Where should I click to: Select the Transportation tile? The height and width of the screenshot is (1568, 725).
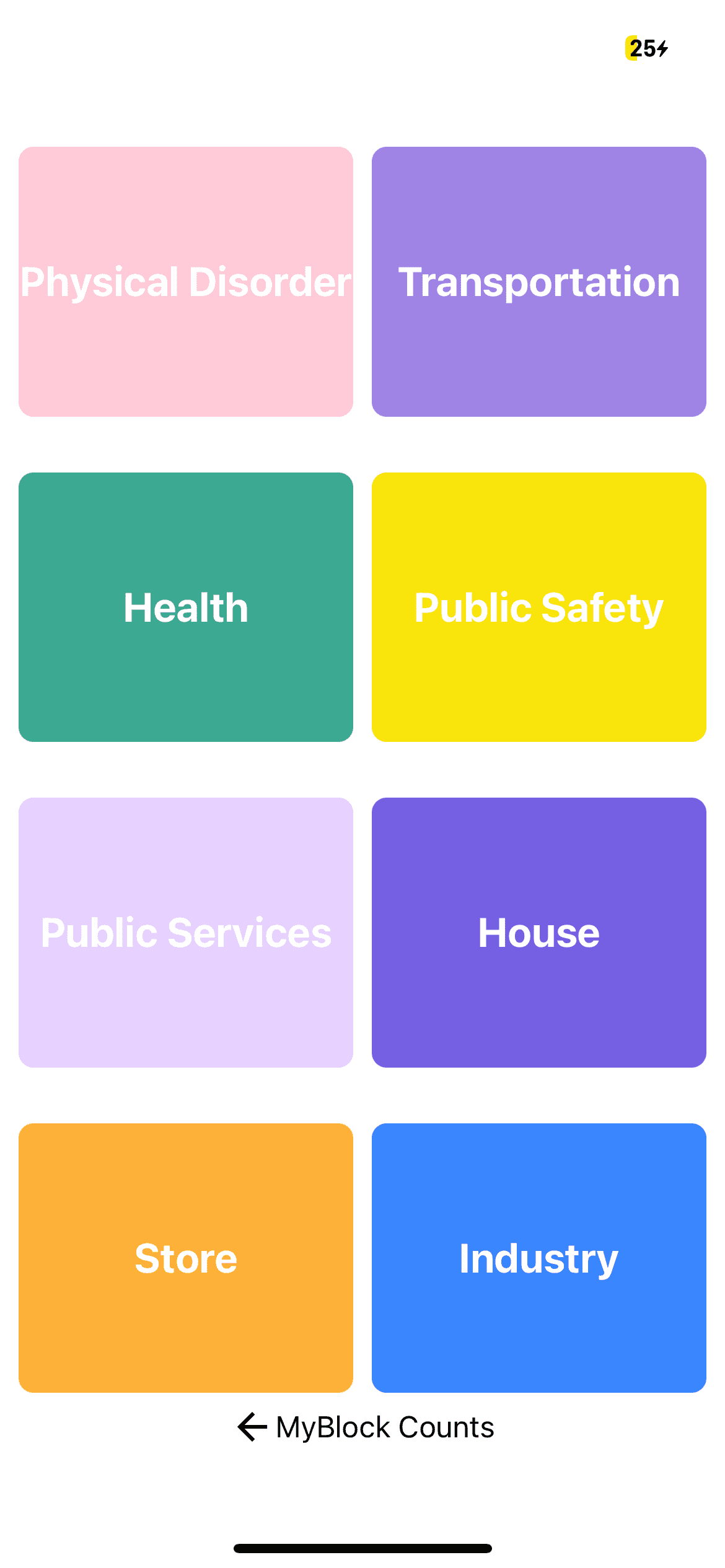pyautogui.click(x=539, y=282)
